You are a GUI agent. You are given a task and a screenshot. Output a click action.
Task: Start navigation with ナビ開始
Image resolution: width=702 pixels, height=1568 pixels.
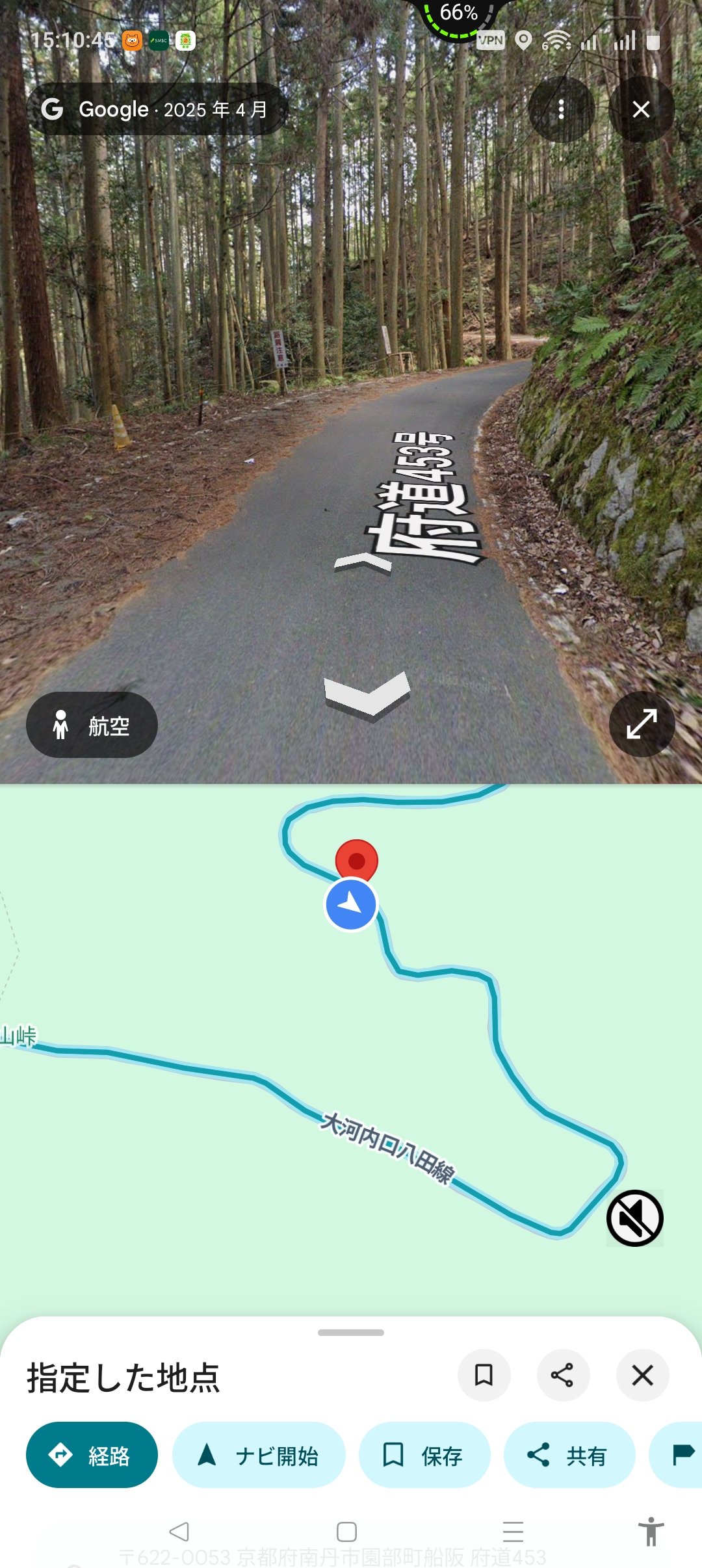(x=258, y=1455)
